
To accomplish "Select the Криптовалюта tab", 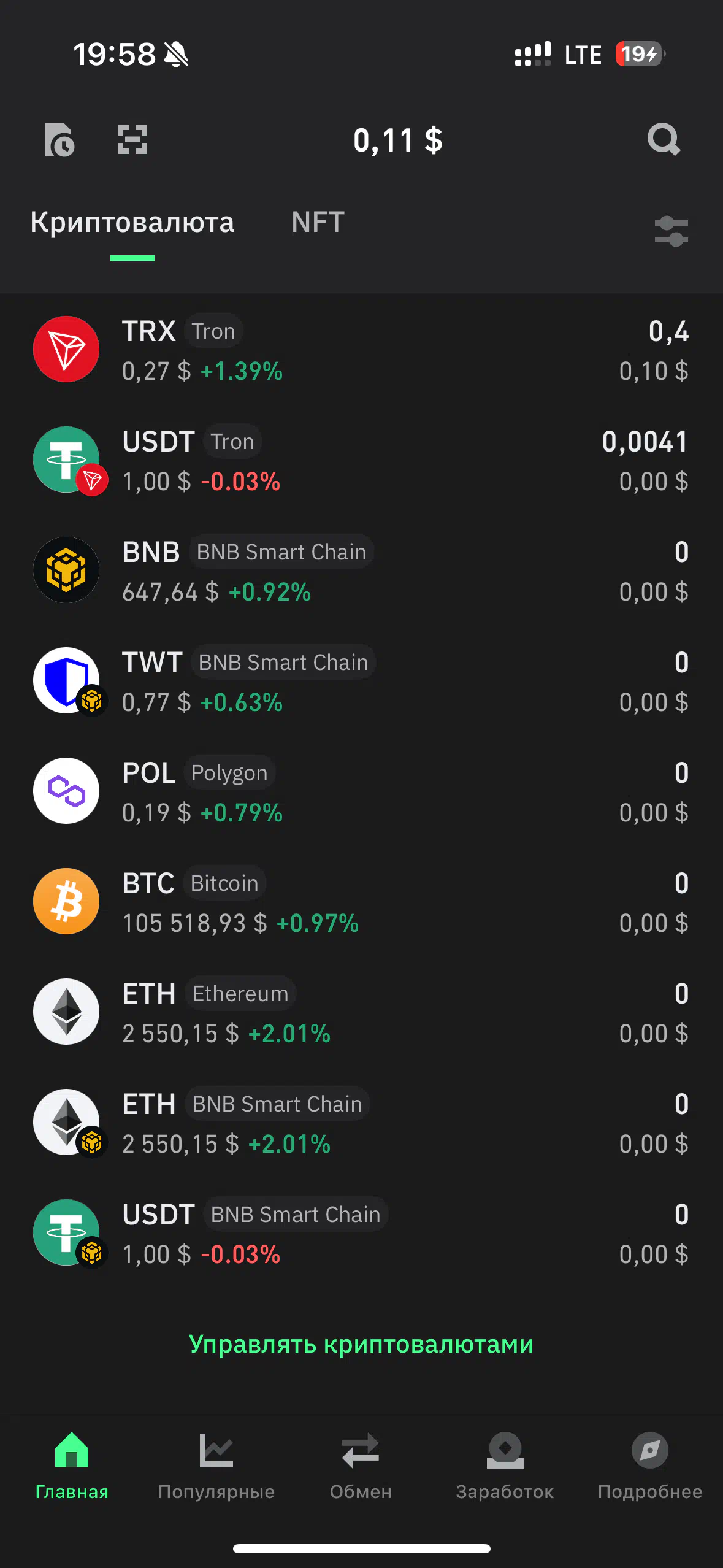I will coord(132,222).
